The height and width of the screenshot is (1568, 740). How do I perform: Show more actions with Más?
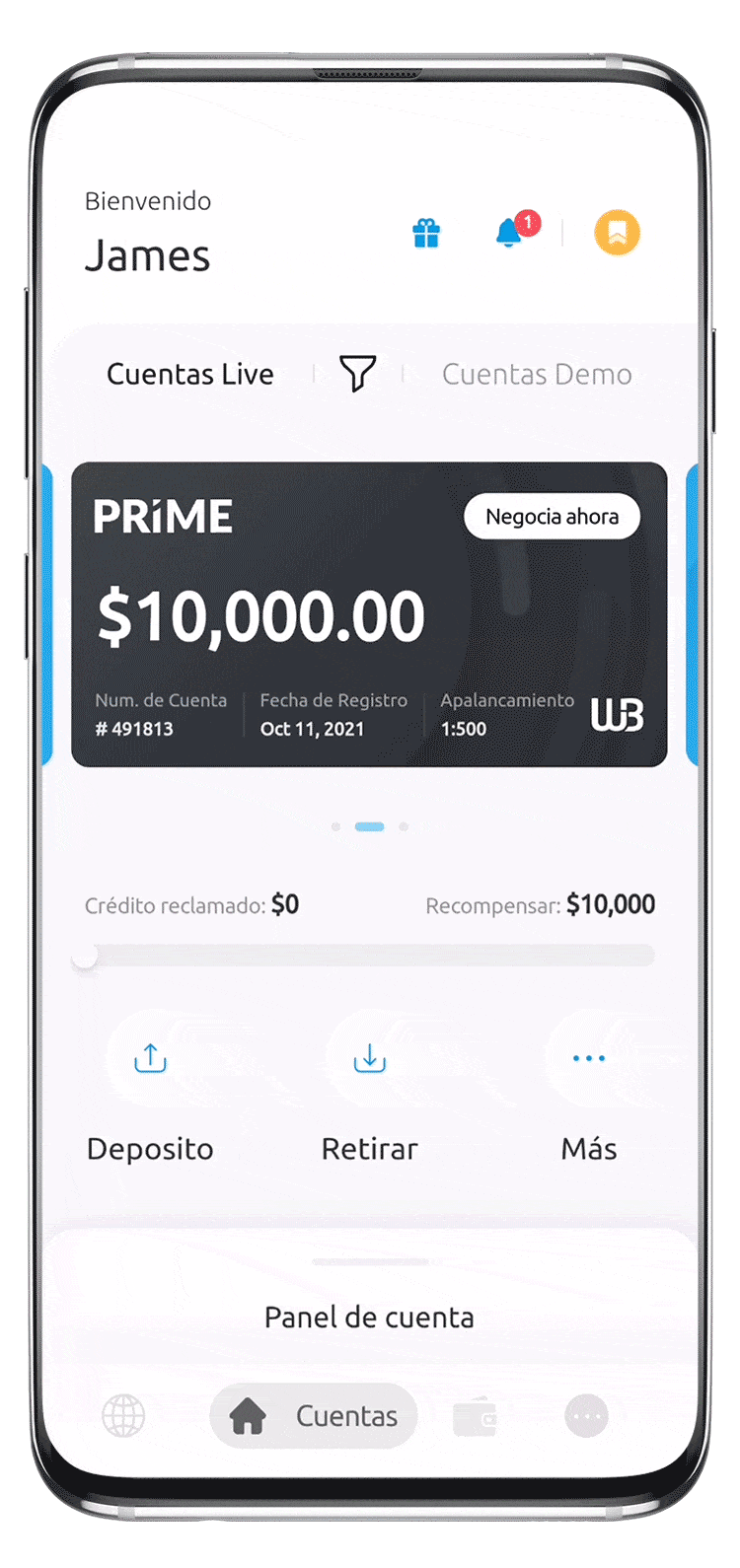pyautogui.click(x=589, y=1059)
